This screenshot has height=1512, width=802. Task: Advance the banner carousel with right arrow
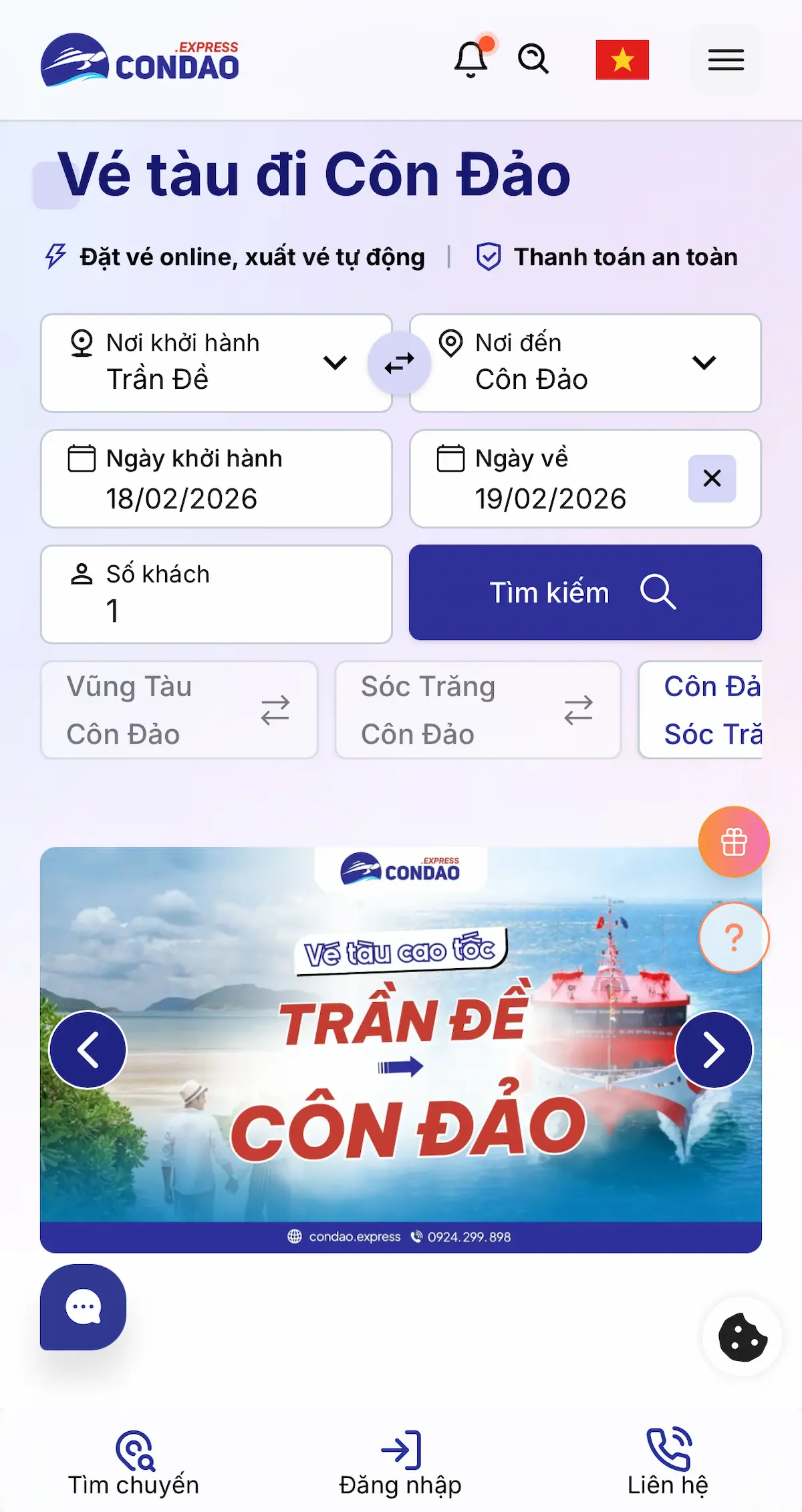coord(714,1049)
